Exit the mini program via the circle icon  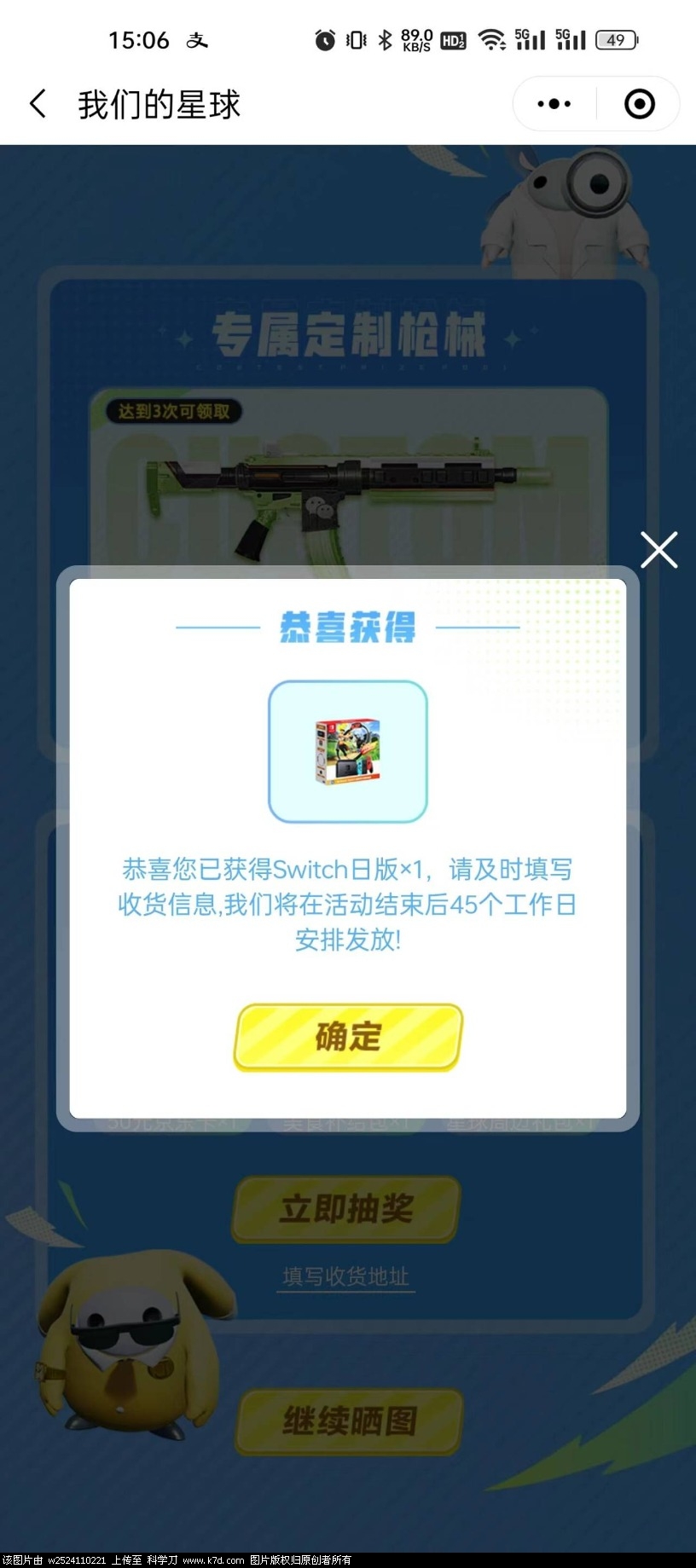click(640, 104)
